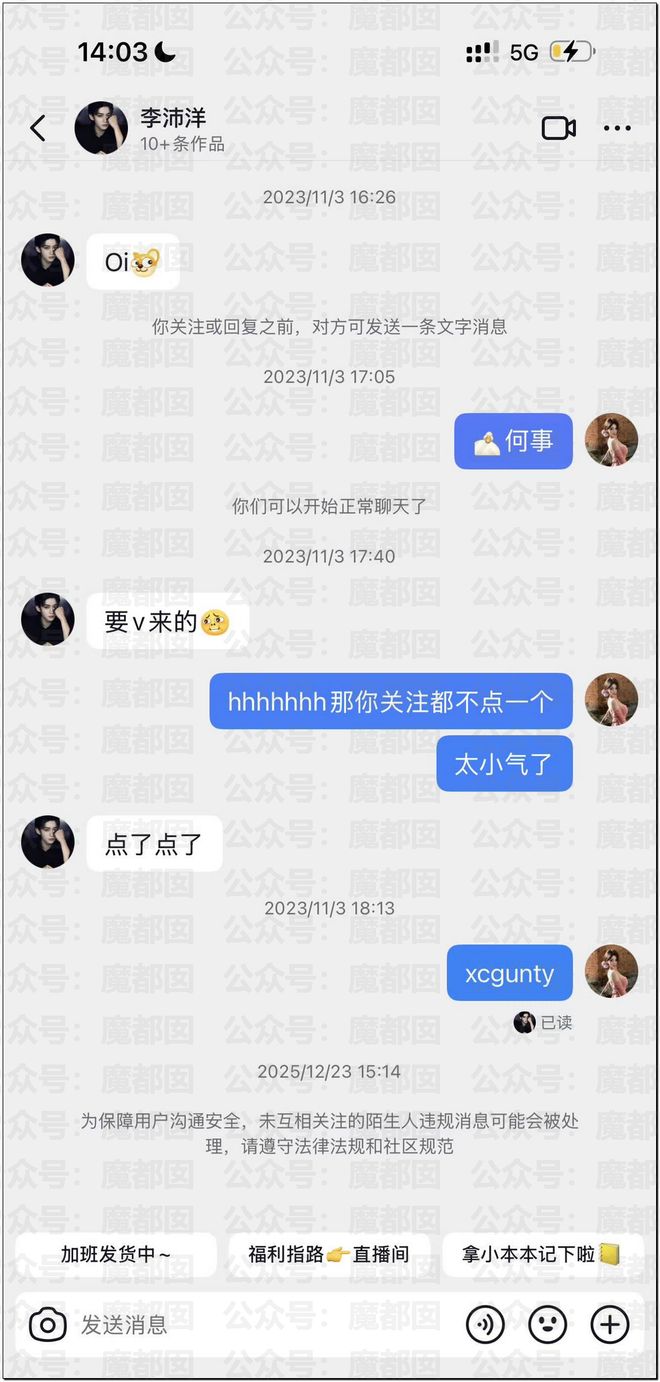Start a video call with 李沛洋
Screen dimensions: 660x1382
(x=558, y=128)
